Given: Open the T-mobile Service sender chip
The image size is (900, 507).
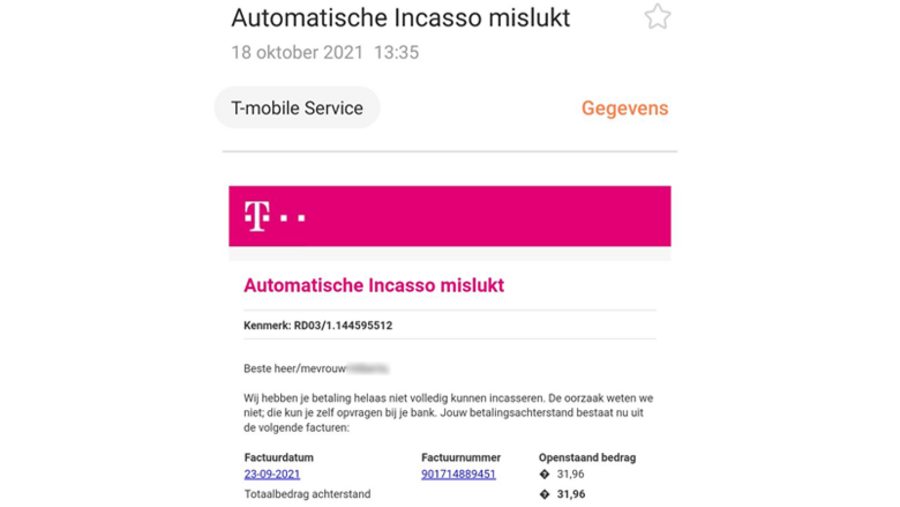Looking at the screenshot, I should pos(297,108).
